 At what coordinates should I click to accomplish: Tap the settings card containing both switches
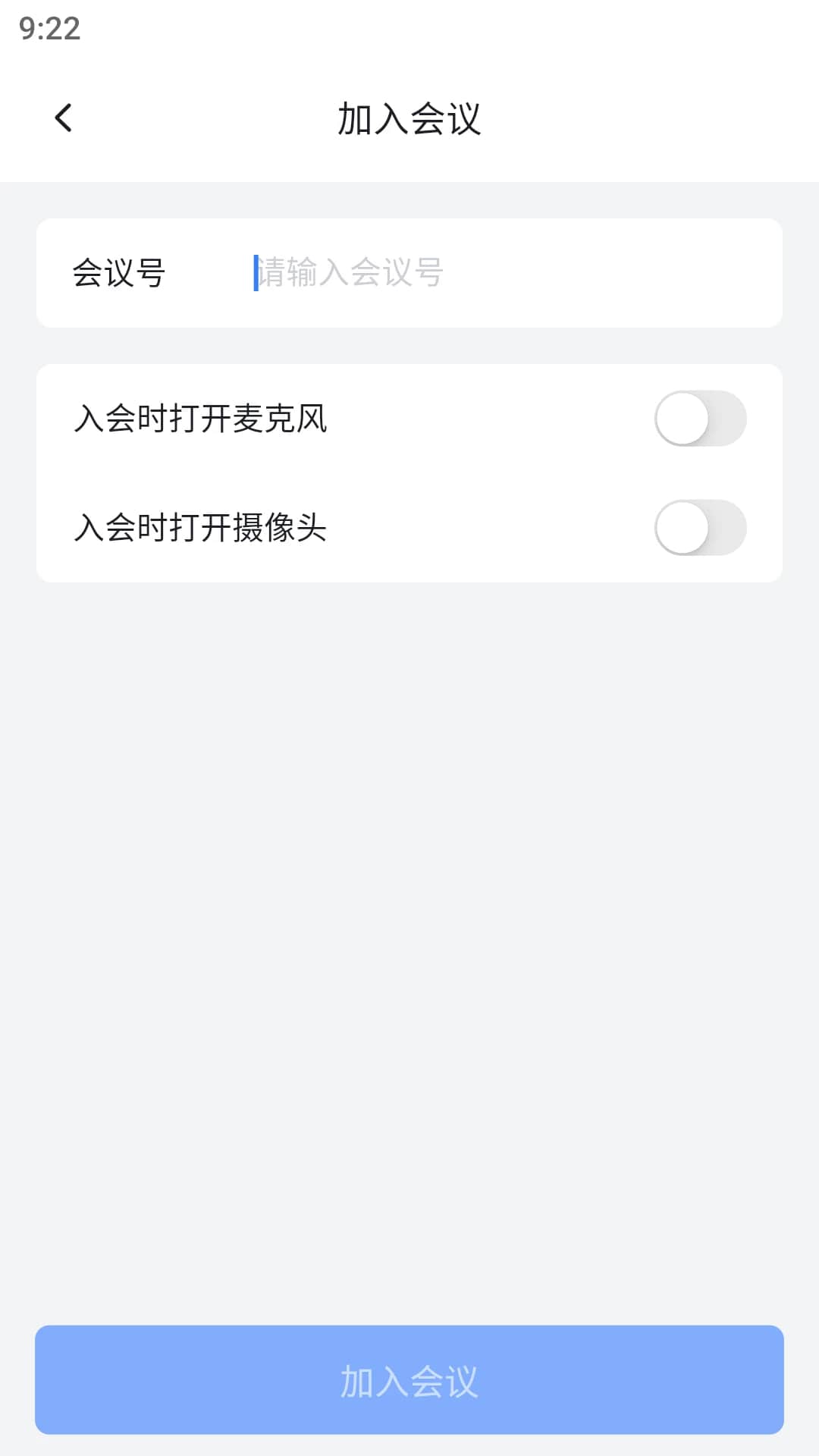(409, 472)
